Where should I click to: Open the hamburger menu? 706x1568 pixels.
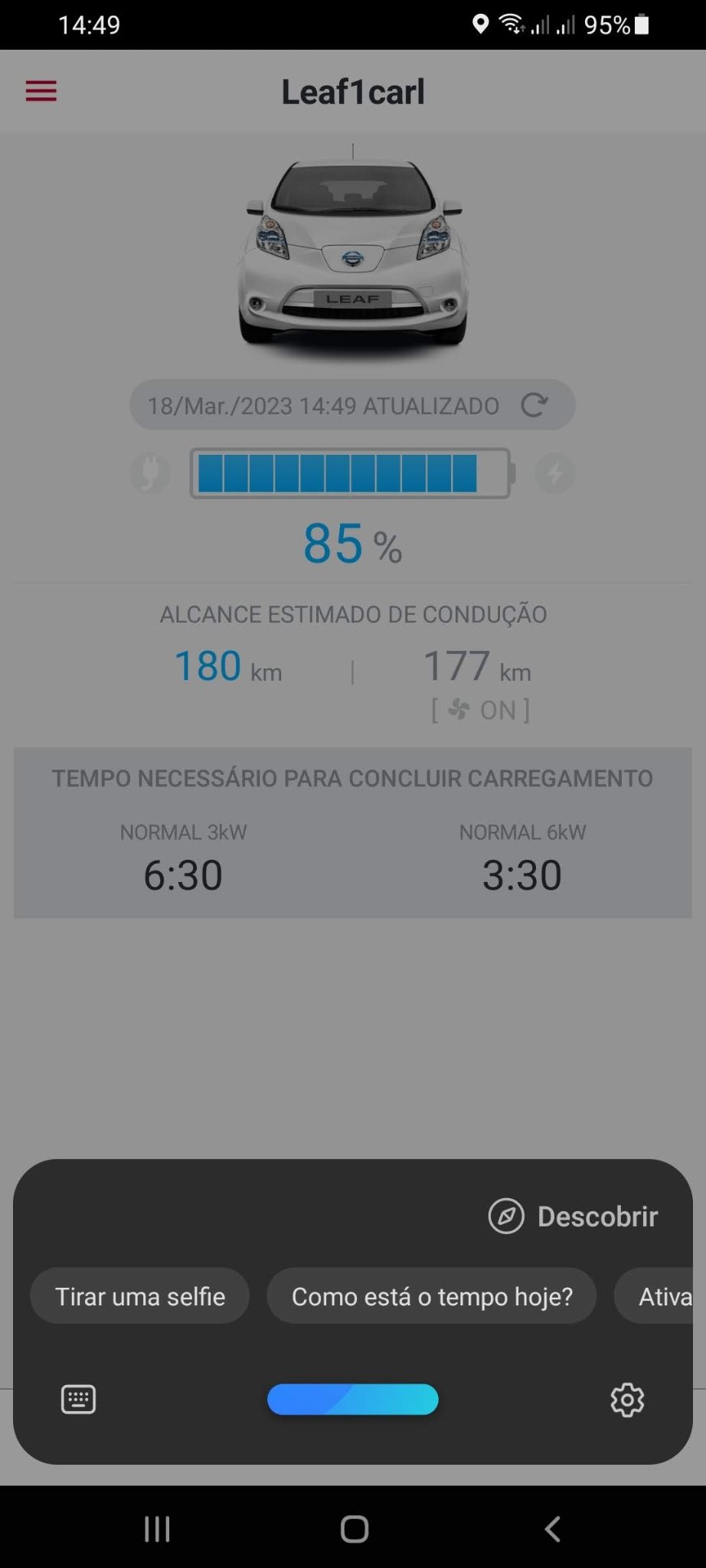tap(41, 91)
